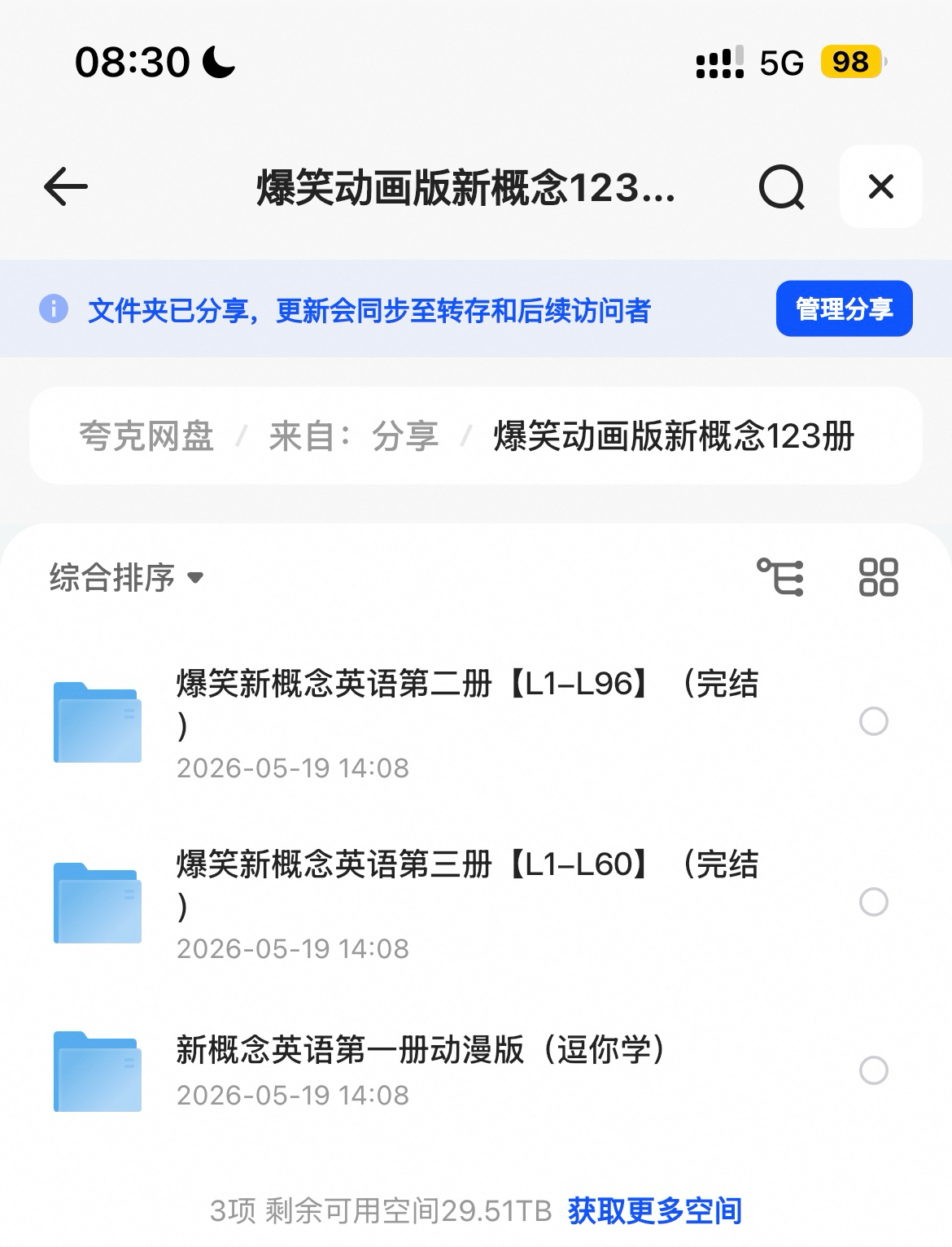Go to 夸克网盘 in the breadcrumb
The image size is (952, 1247).
coord(146,436)
